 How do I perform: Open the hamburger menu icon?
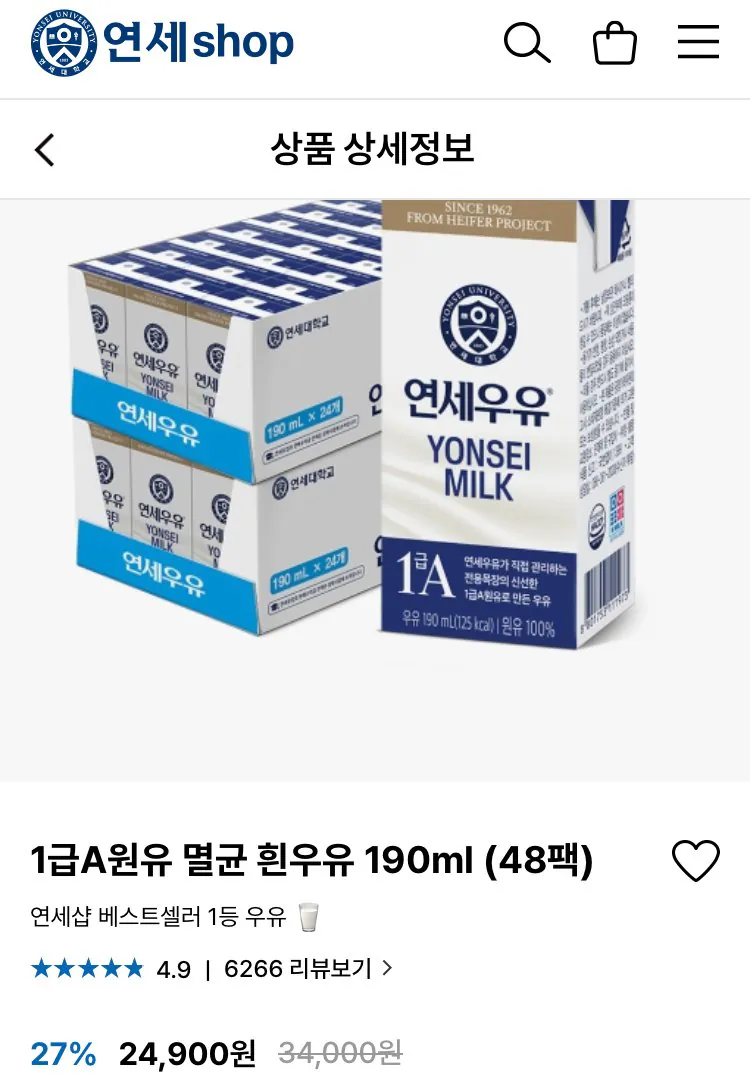click(x=698, y=42)
